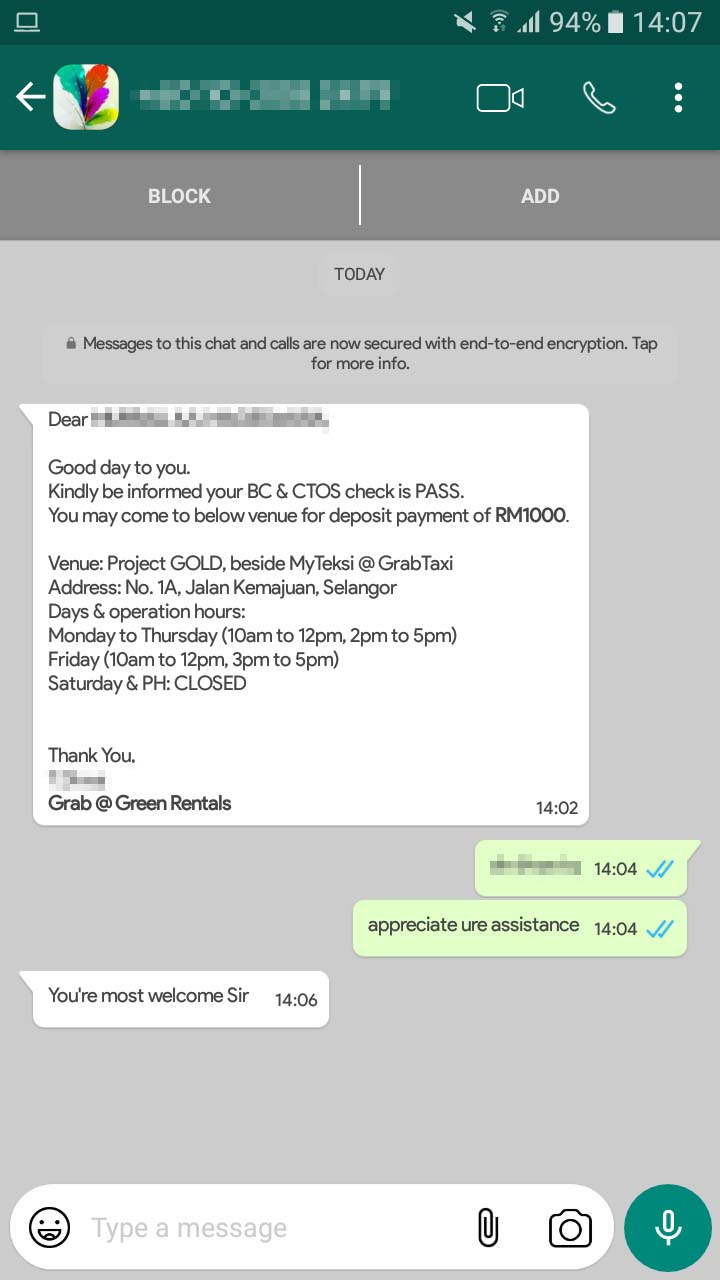The image size is (720, 1280).
Task: Open the paperclip attachment menu
Action: (x=487, y=1228)
